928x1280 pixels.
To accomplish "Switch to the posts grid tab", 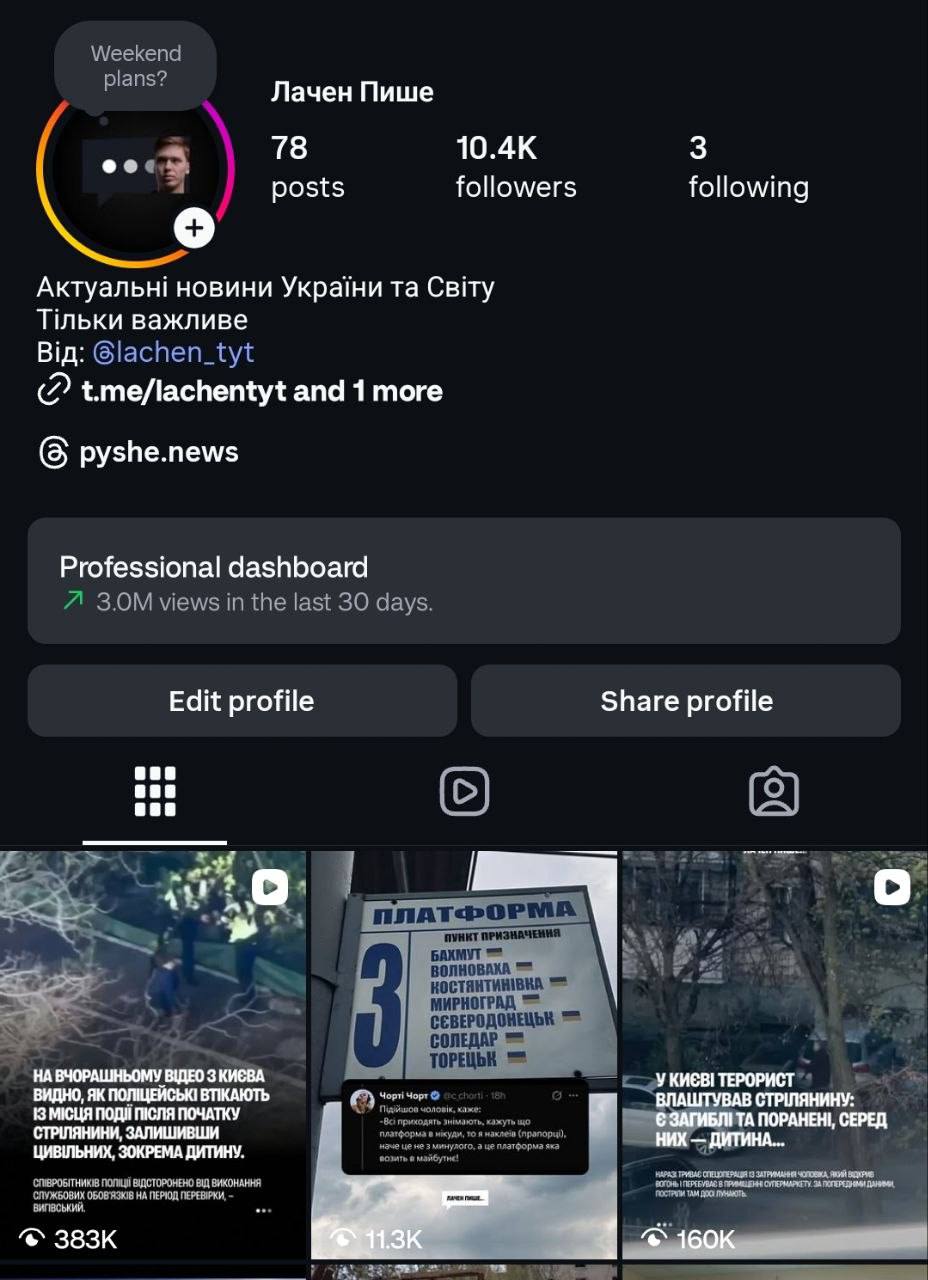I will pyautogui.click(x=155, y=792).
